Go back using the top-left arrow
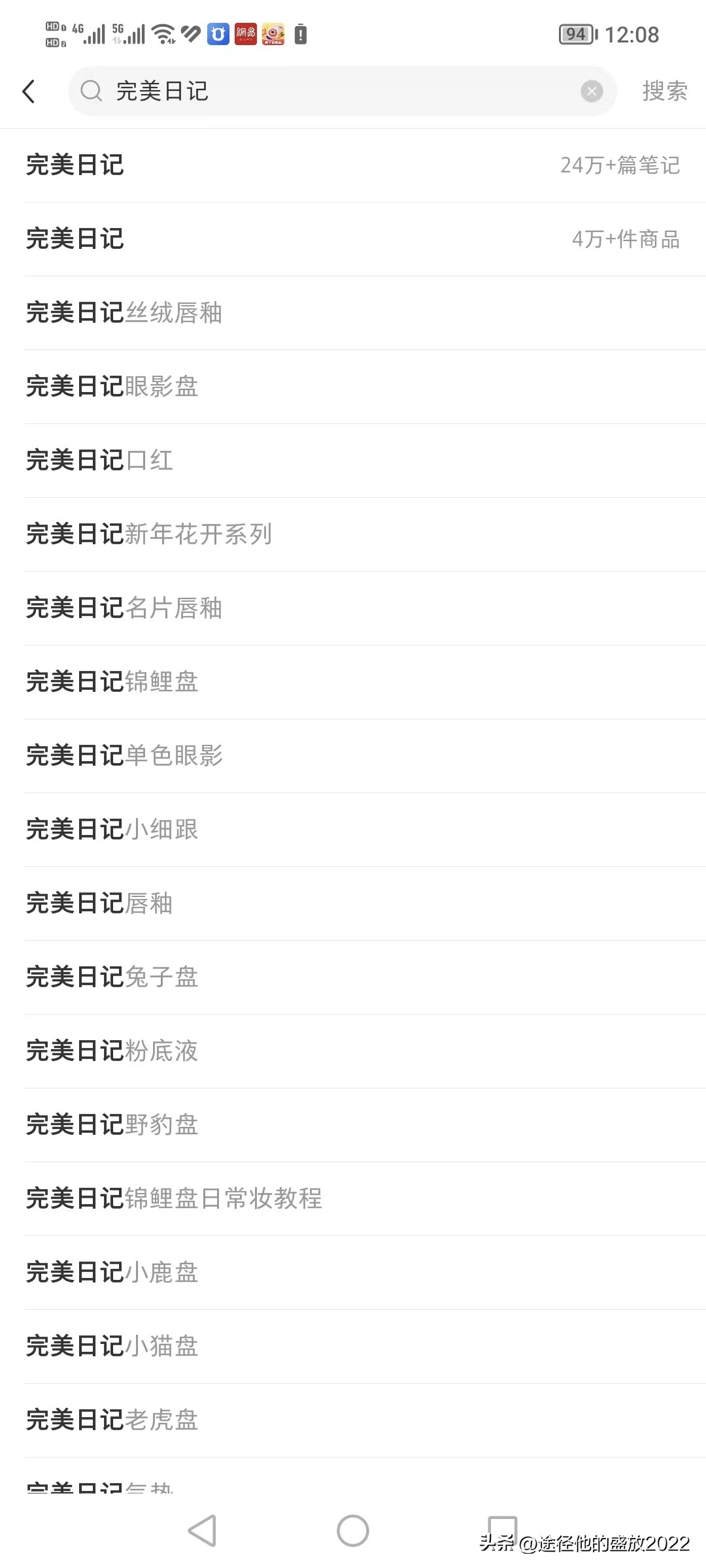Screen dimensions: 706x1568 29,91
